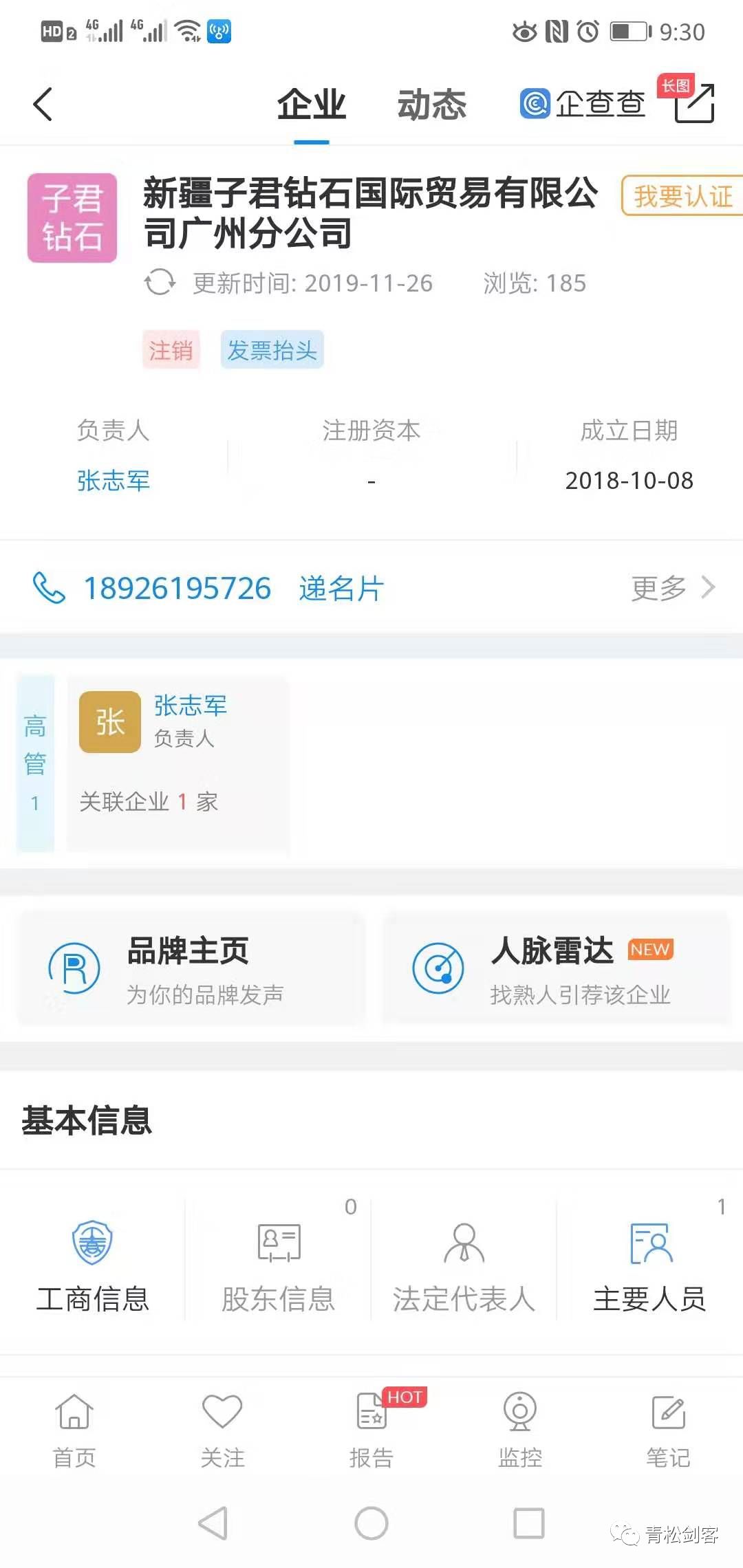This screenshot has height=1568, width=743.
Task: Open the 负责人 link 张志军
Action: pyautogui.click(x=114, y=481)
